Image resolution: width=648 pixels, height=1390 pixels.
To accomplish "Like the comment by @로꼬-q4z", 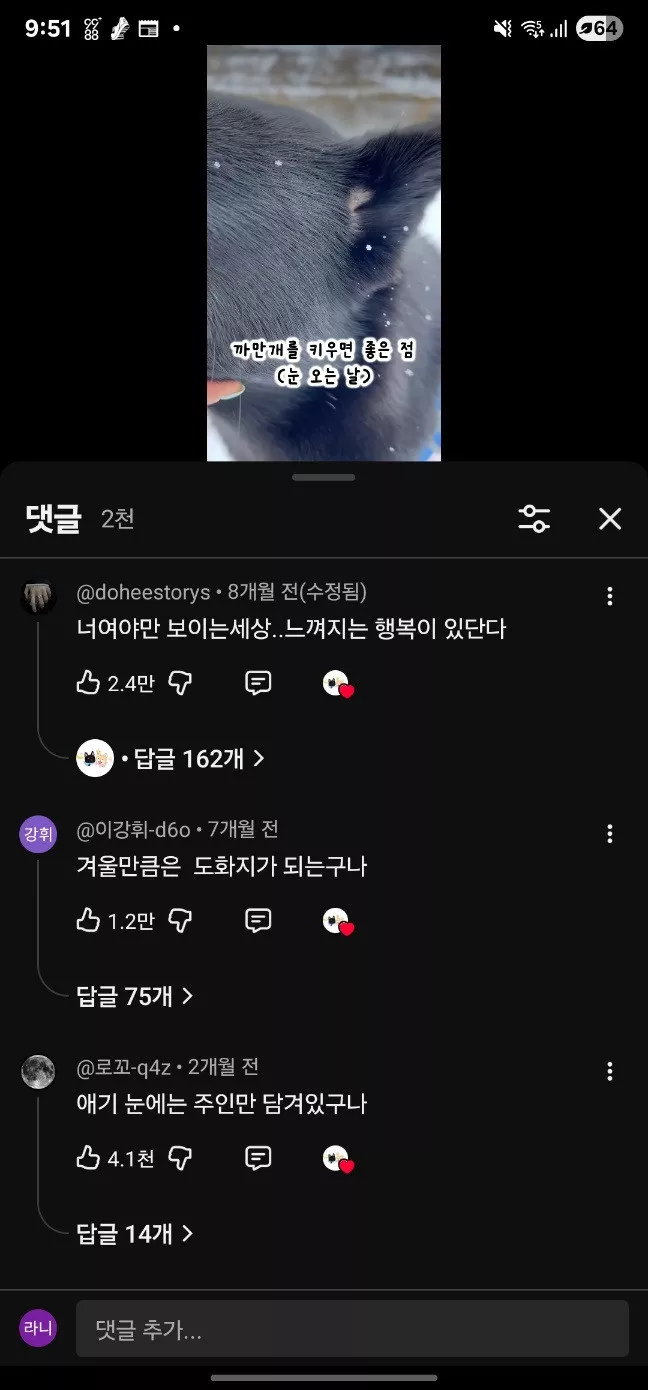I will pos(89,1158).
